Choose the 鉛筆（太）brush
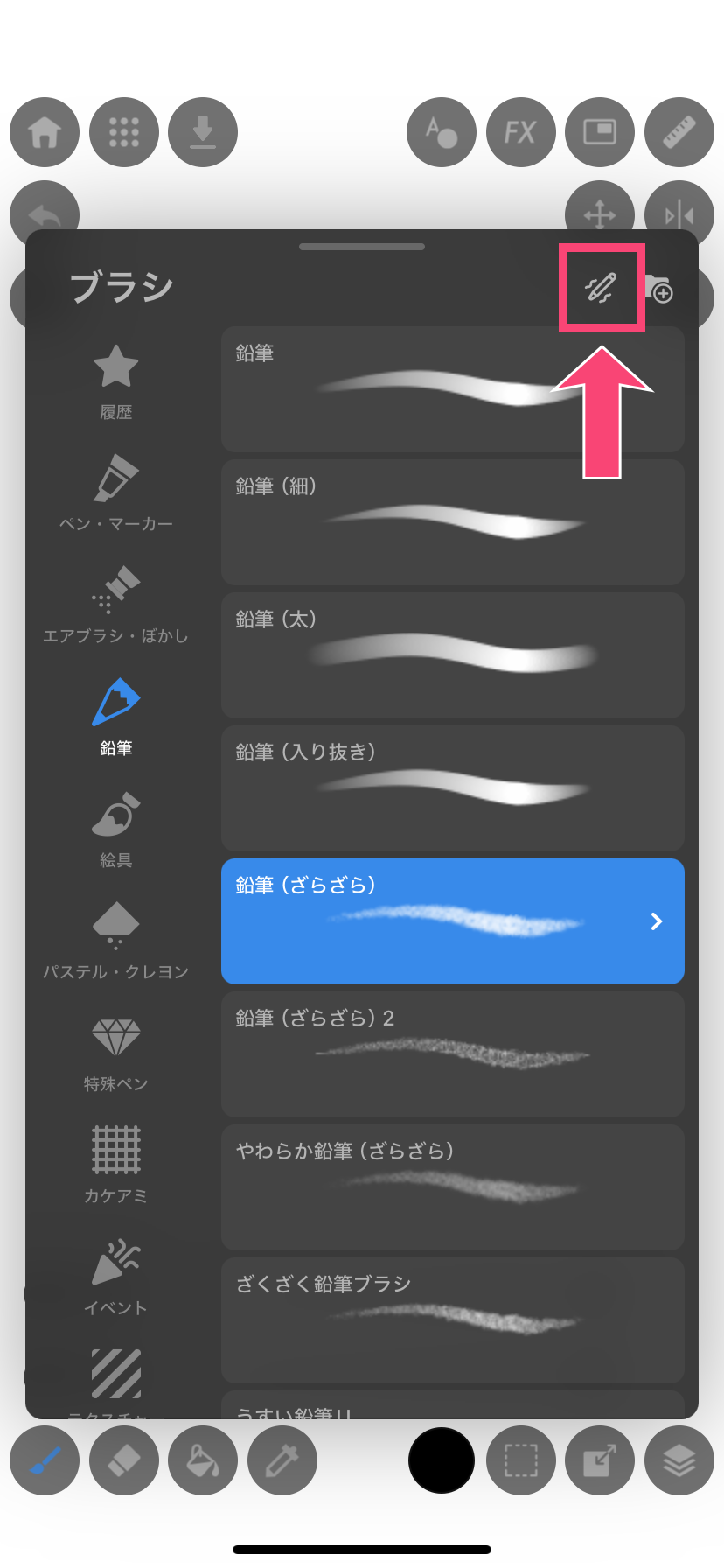This screenshot has width=724, height=1568. click(452, 655)
